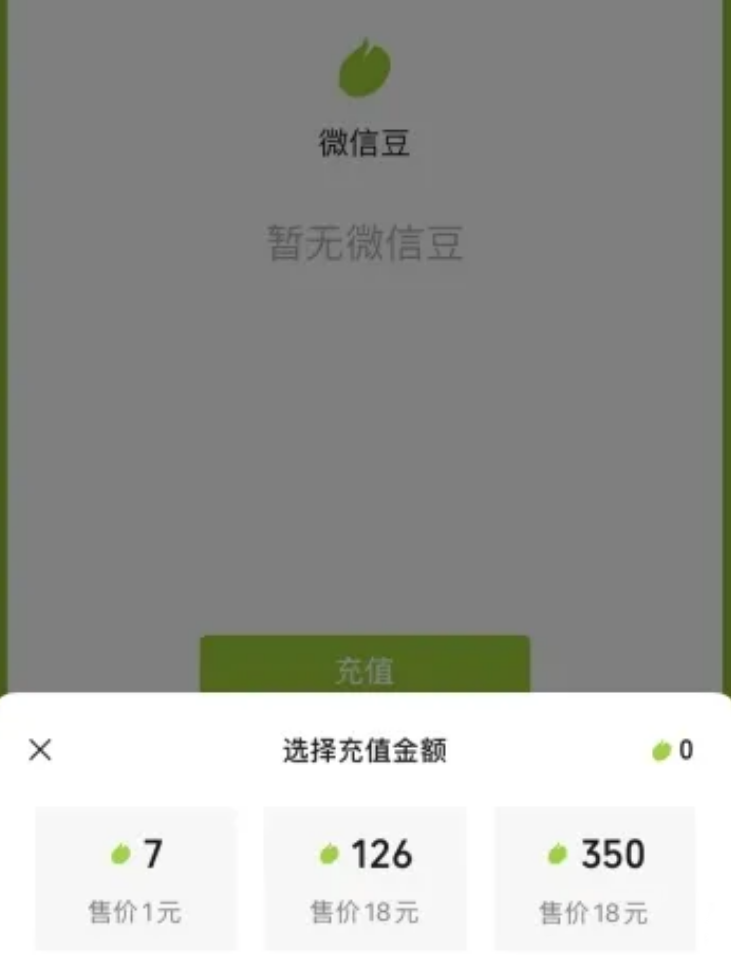
Task: Pick the 350 beans recharge option
Action: (594, 878)
